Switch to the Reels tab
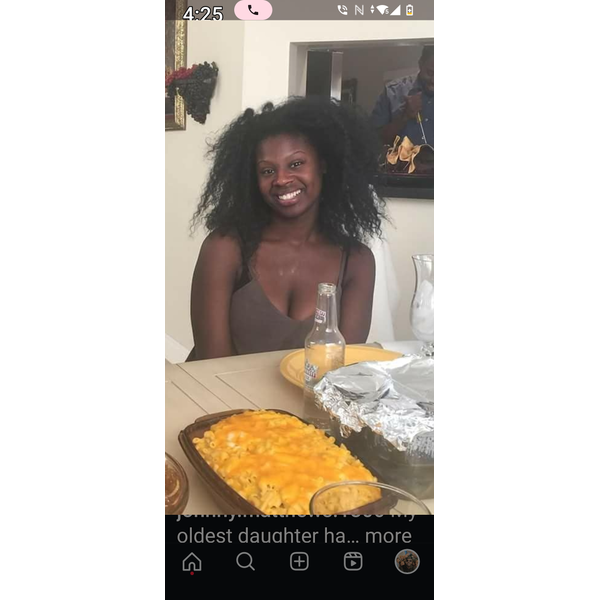 pyautogui.click(x=353, y=562)
